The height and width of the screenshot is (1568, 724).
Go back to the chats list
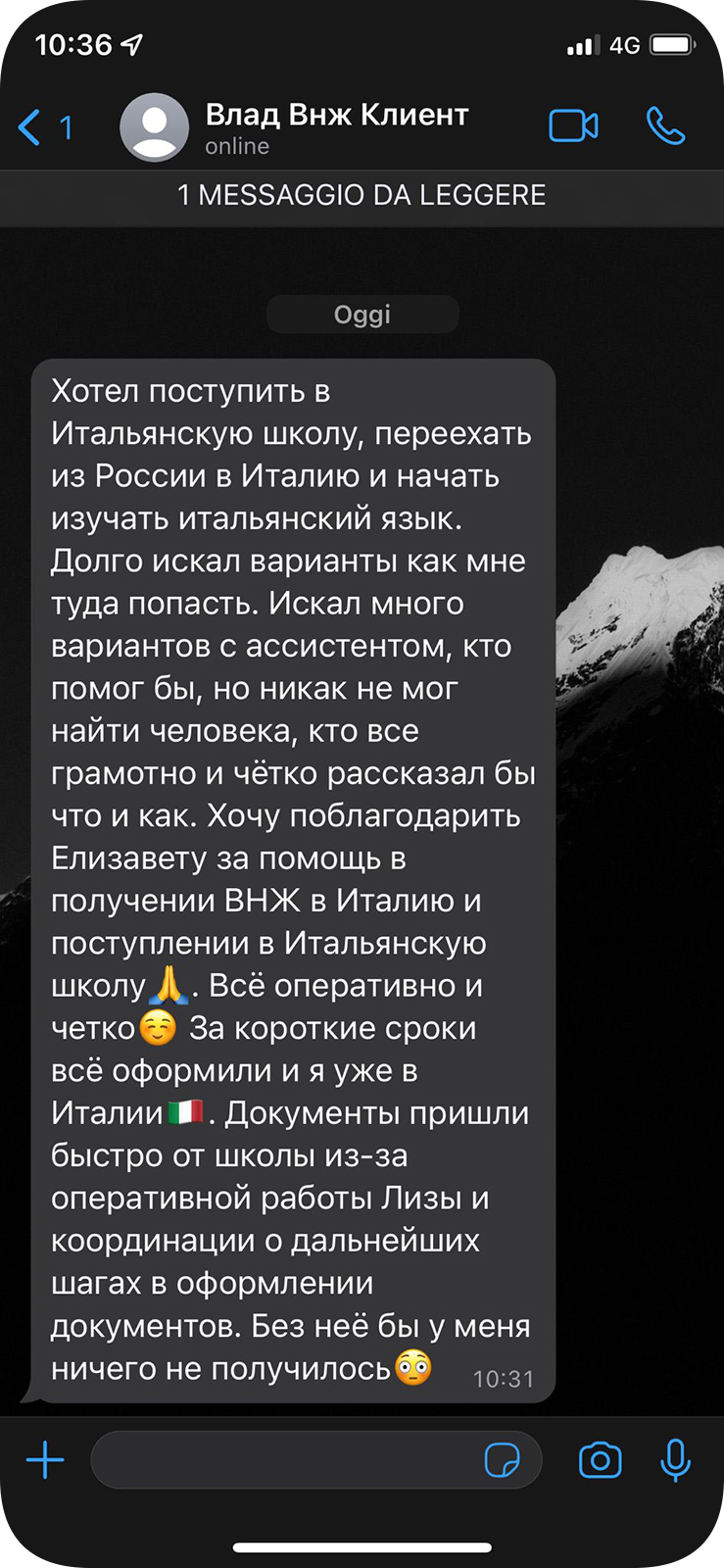point(44,127)
